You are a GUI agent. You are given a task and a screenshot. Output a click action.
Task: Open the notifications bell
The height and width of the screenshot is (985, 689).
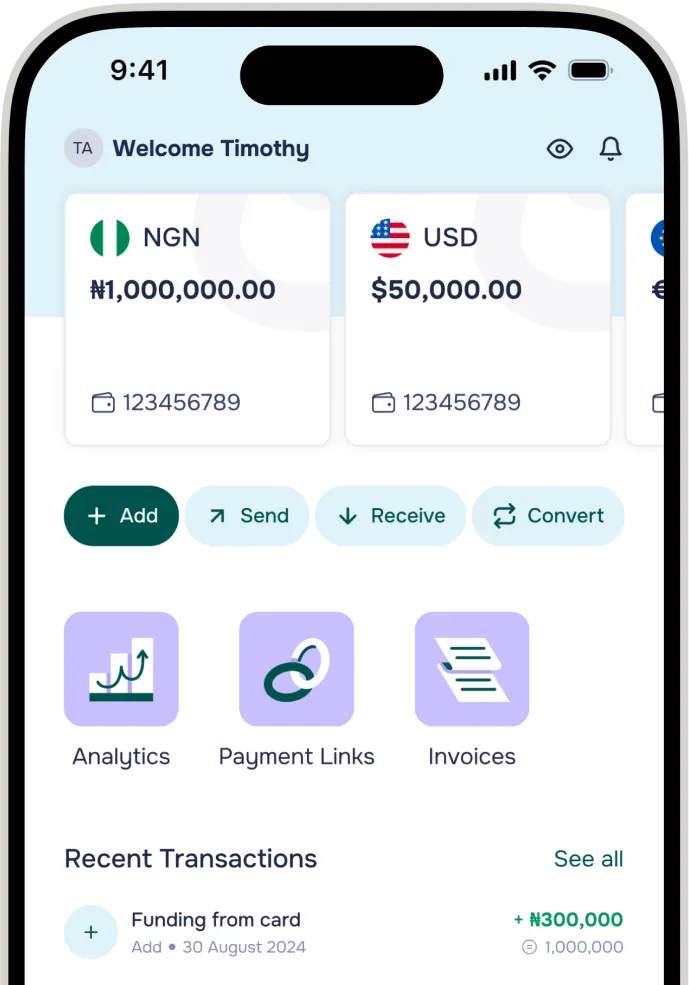pos(610,149)
